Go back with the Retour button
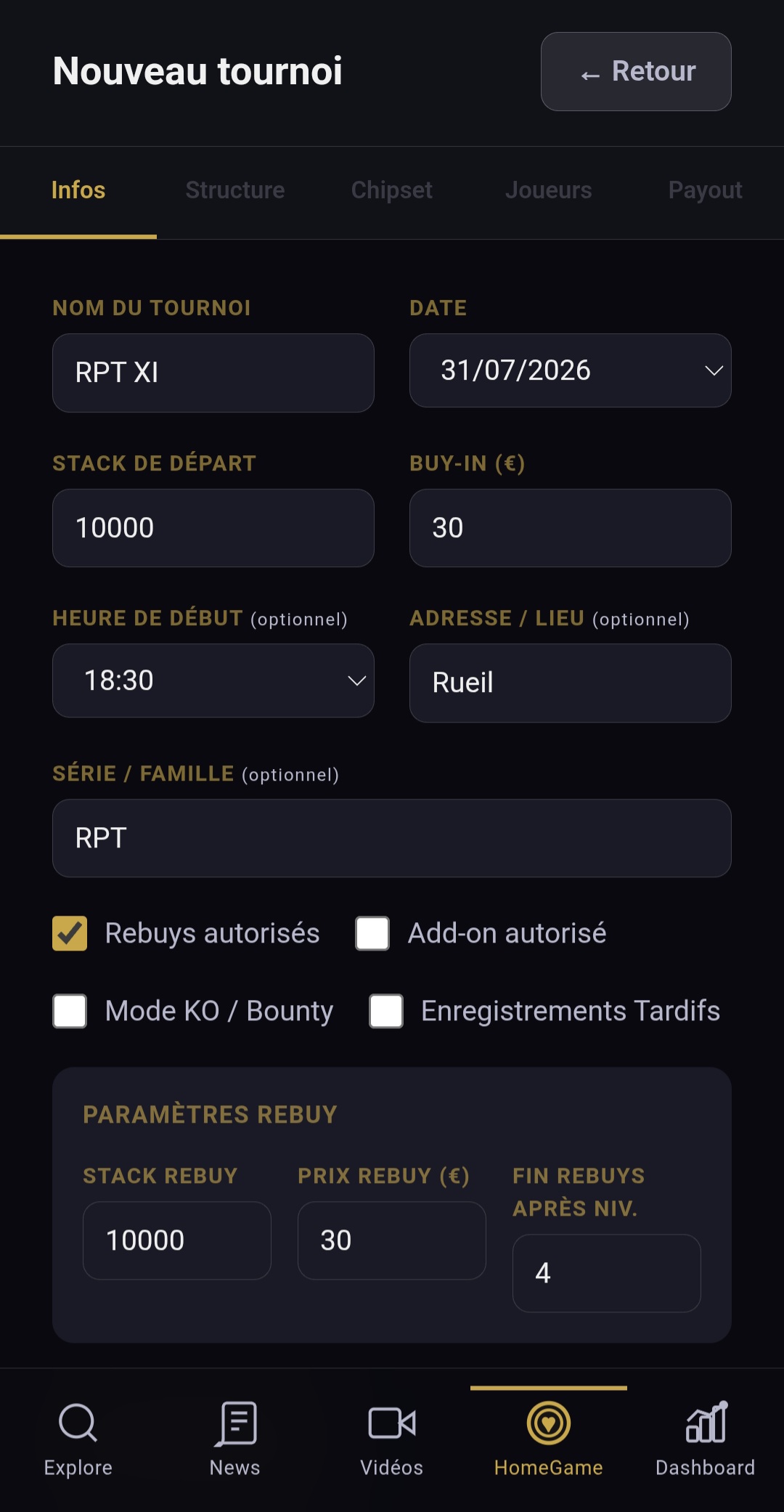The width and height of the screenshot is (784, 1512). pos(636,72)
